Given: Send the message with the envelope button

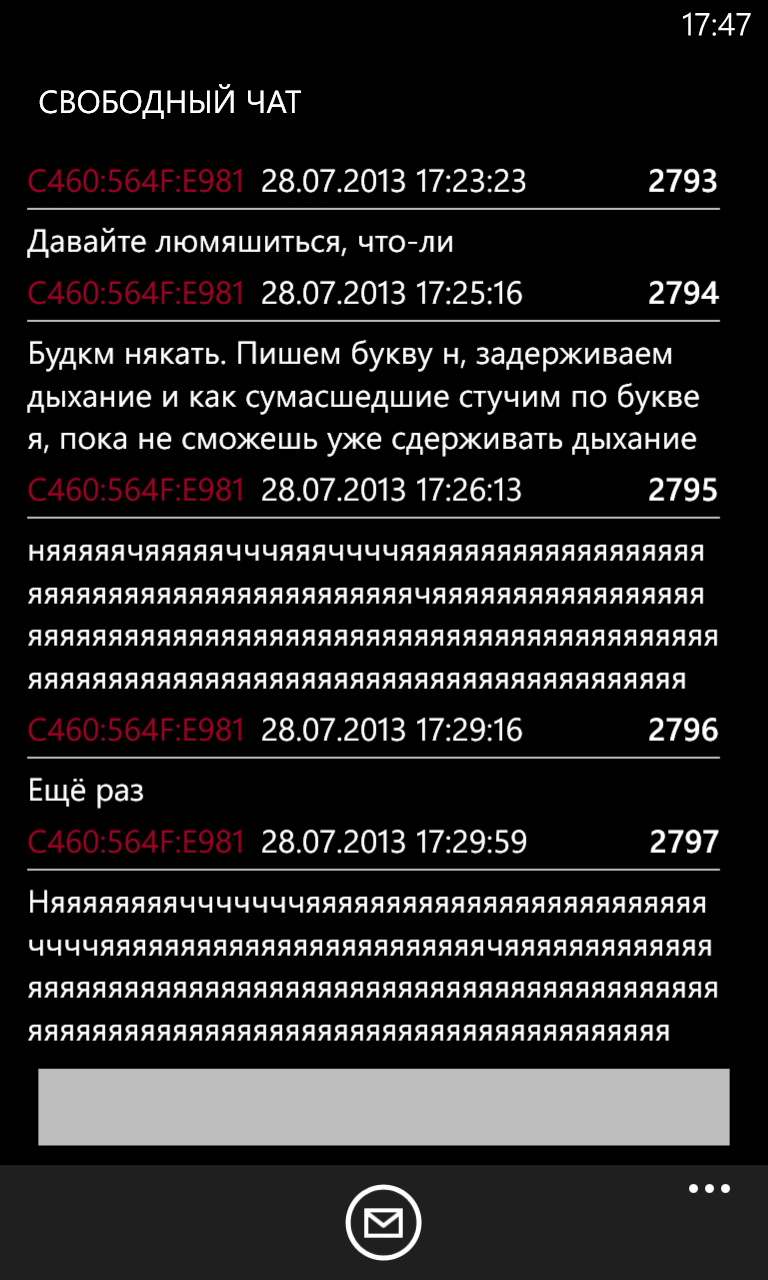Looking at the screenshot, I should (x=384, y=1222).
